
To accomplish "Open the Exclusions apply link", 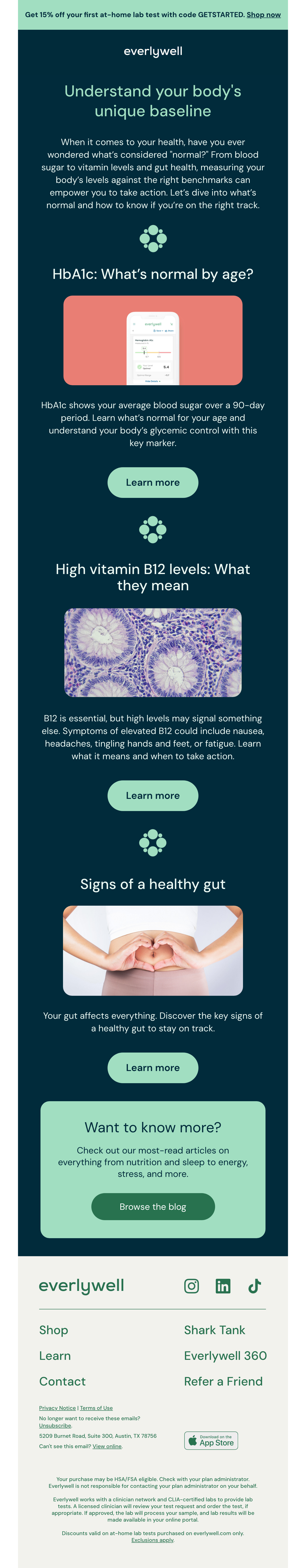I will (153, 1540).
